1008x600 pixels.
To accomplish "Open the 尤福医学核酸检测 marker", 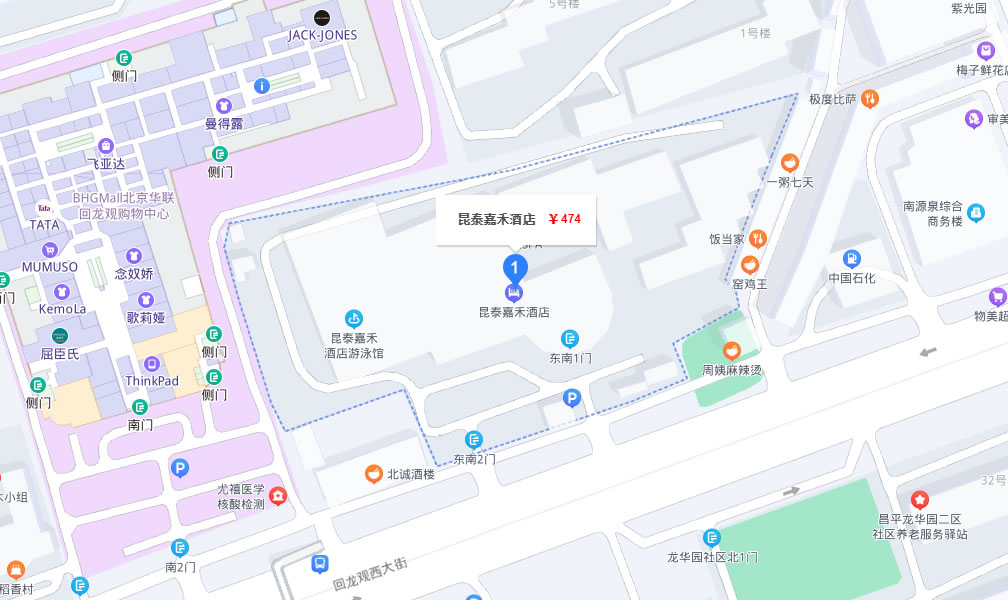I will pyautogui.click(x=277, y=495).
